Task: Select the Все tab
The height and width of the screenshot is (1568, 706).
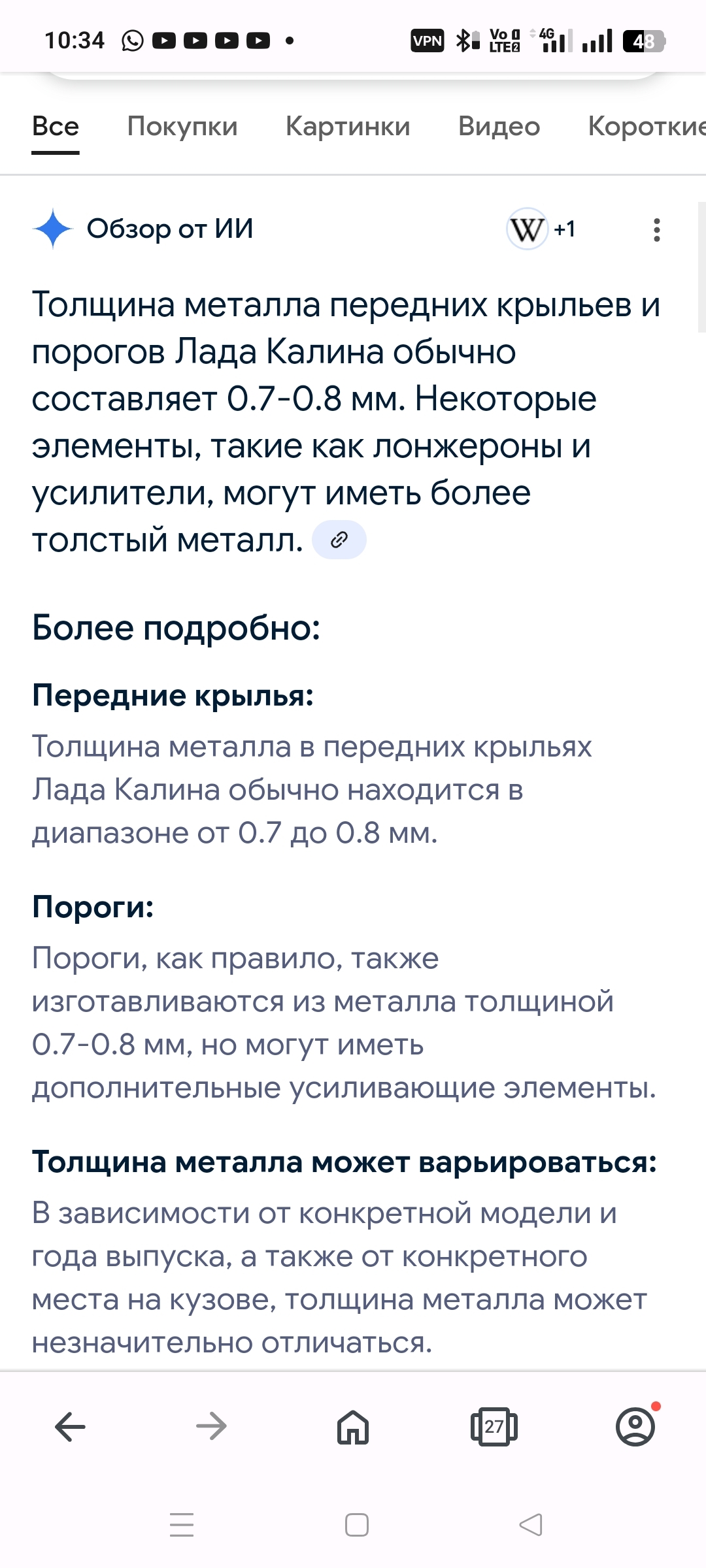Action: coord(56,126)
